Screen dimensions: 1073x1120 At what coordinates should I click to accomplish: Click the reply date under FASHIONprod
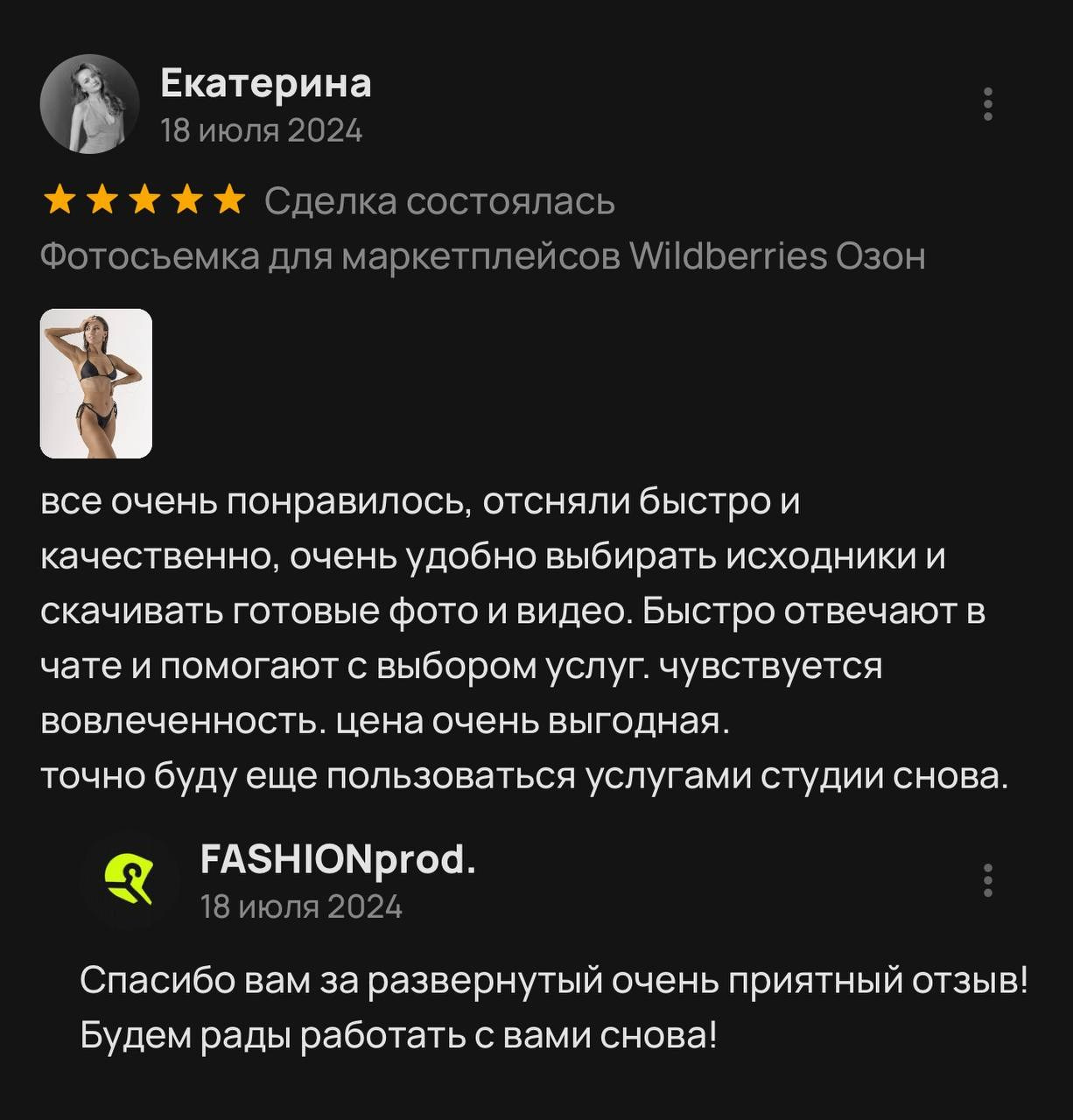(302, 907)
